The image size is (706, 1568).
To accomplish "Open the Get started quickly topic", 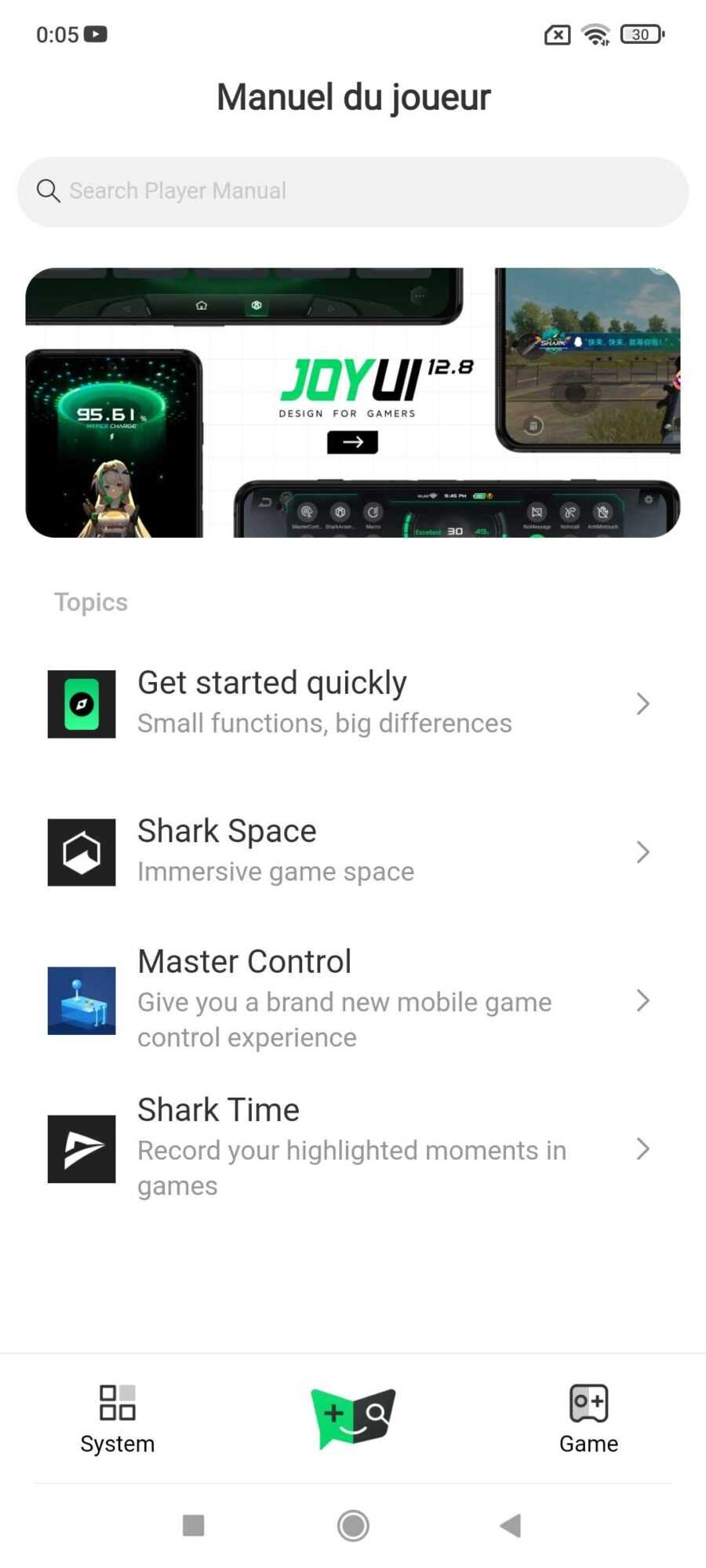I will coord(353,703).
